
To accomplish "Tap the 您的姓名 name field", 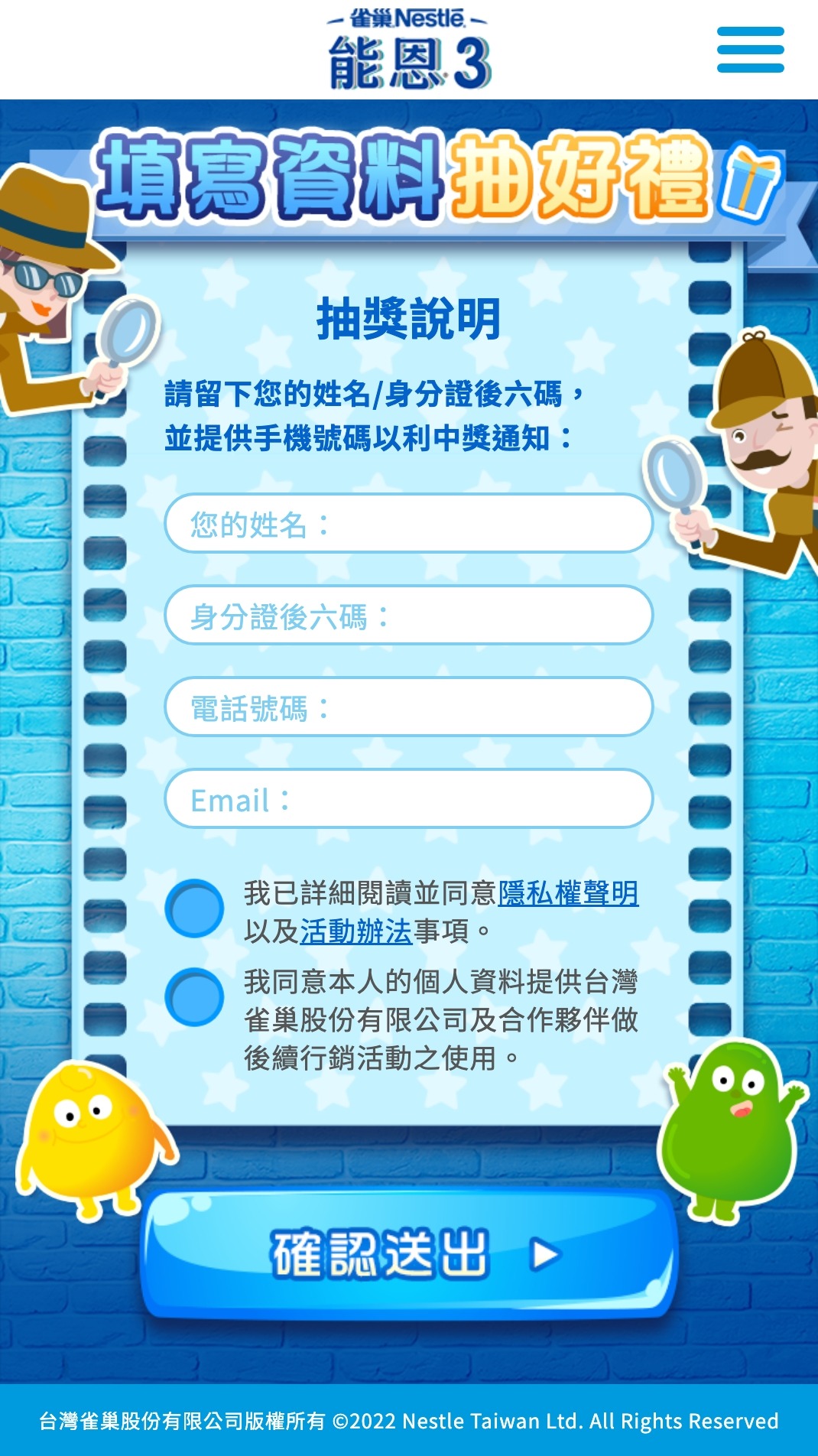I will (x=408, y=524).
